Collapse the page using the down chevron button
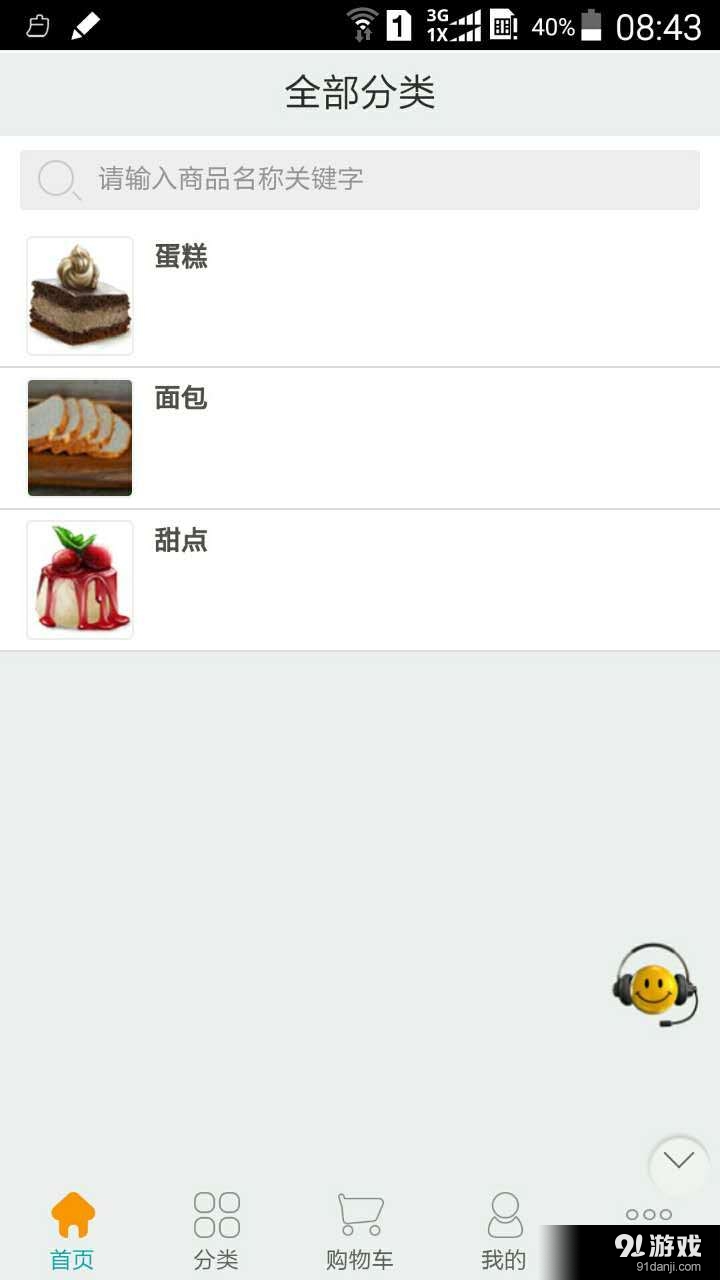 [x=678, y=1160]
